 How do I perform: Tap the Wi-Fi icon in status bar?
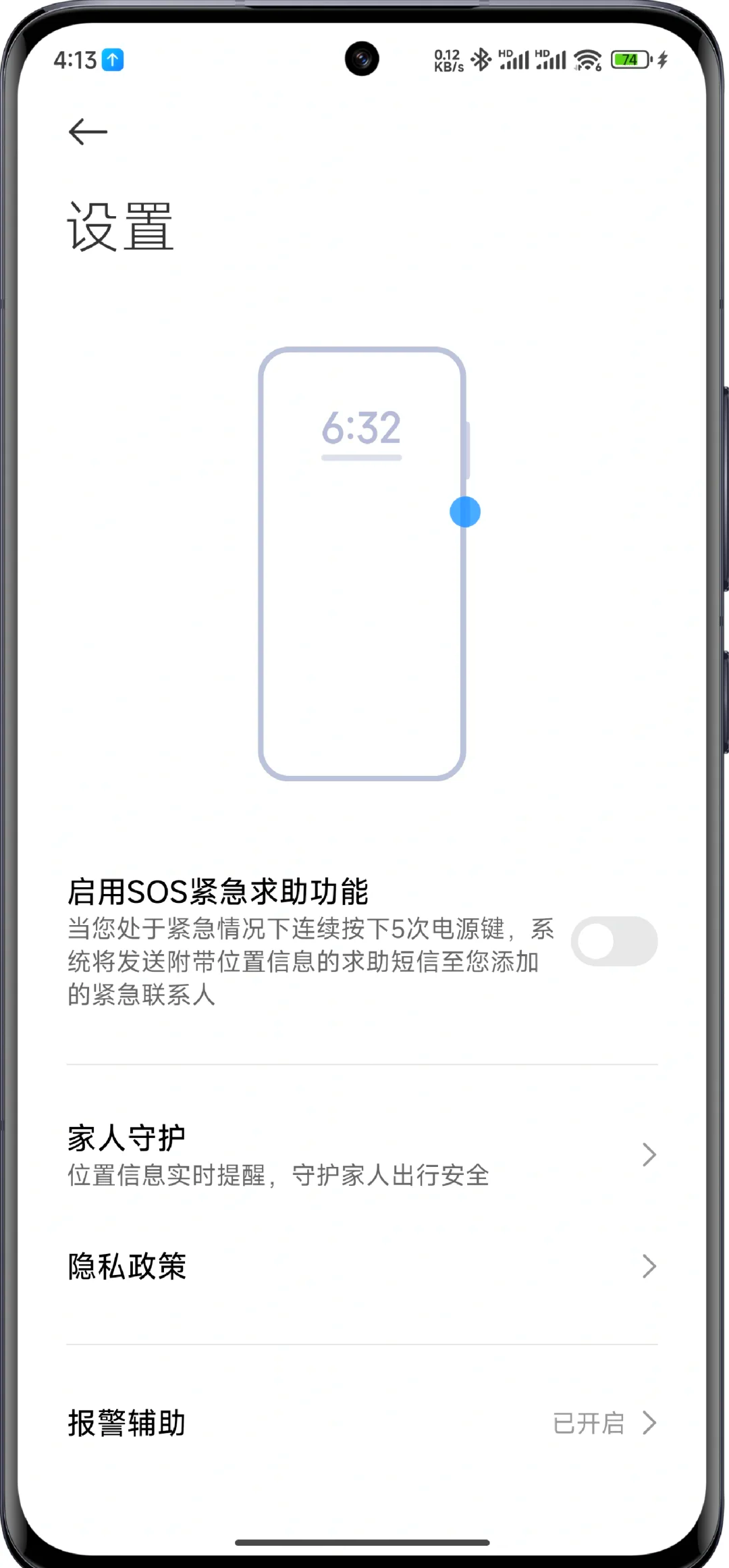click(x=585, y=59)
